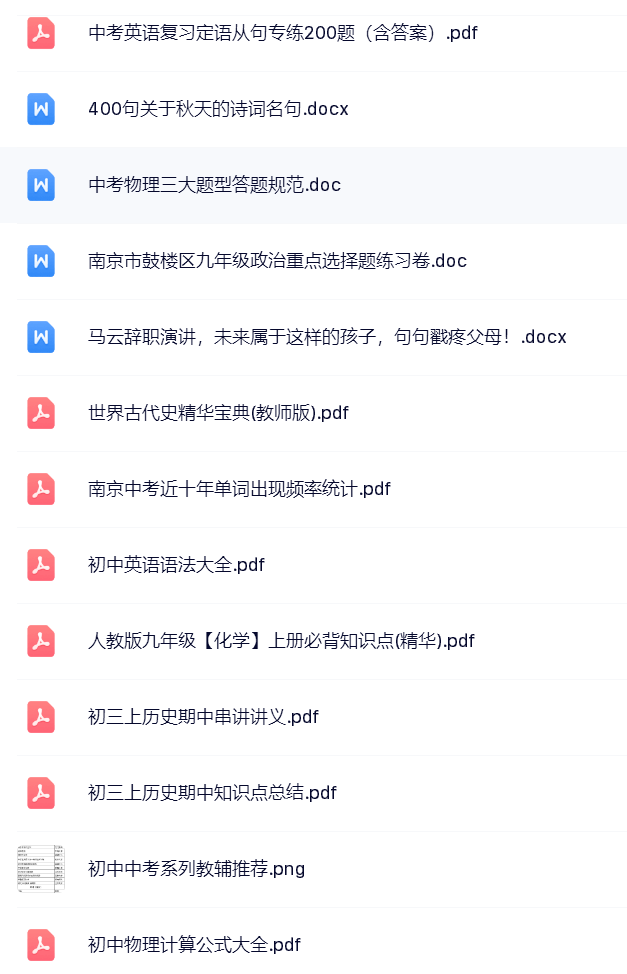Viewport: 627px width, 974px height.
Task: Open 中考英语复习定语从句专练200题 PDF
Action: (283, 33)
